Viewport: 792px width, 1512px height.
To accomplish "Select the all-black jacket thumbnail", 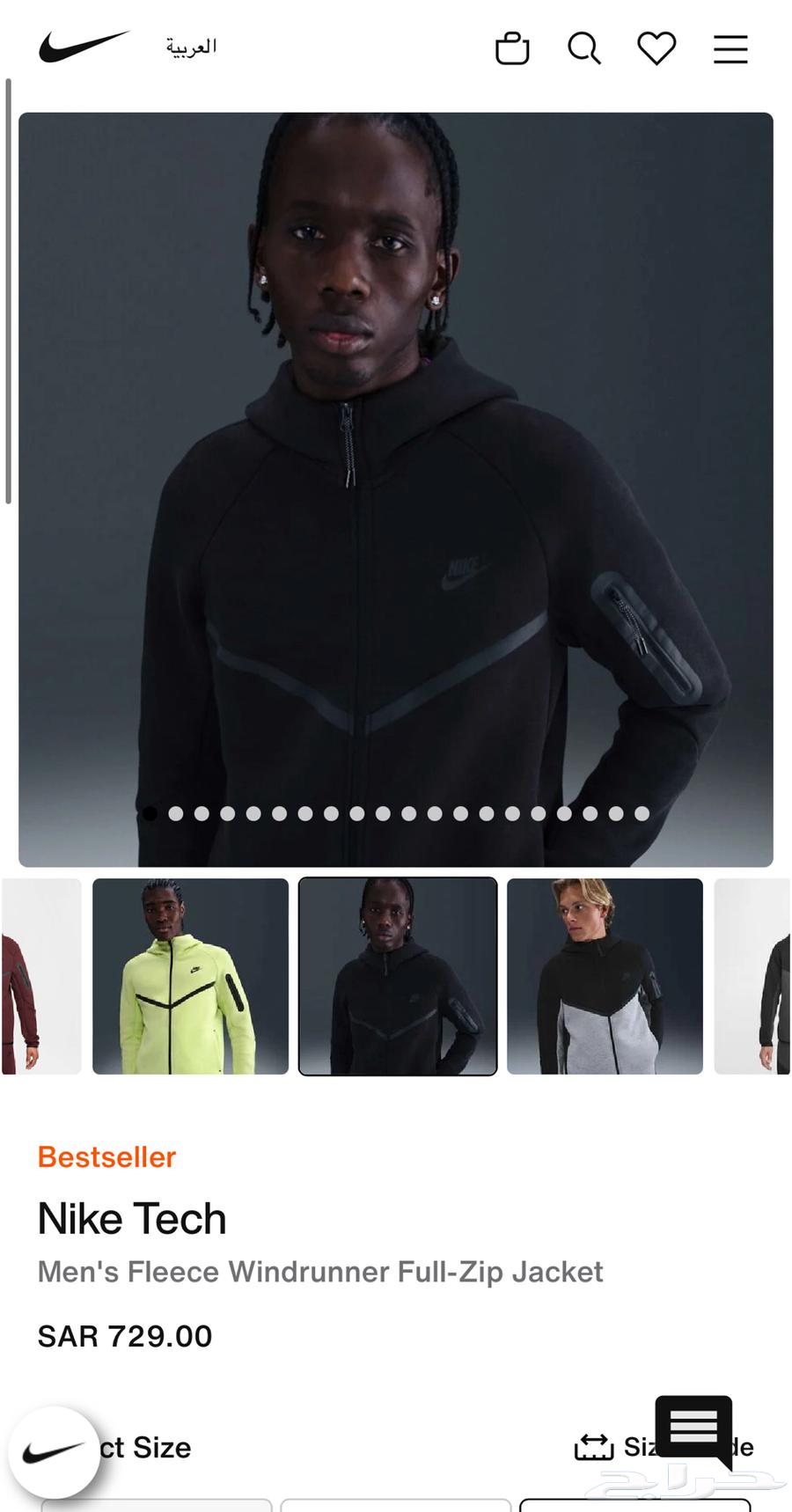I will tap(398, 976).
